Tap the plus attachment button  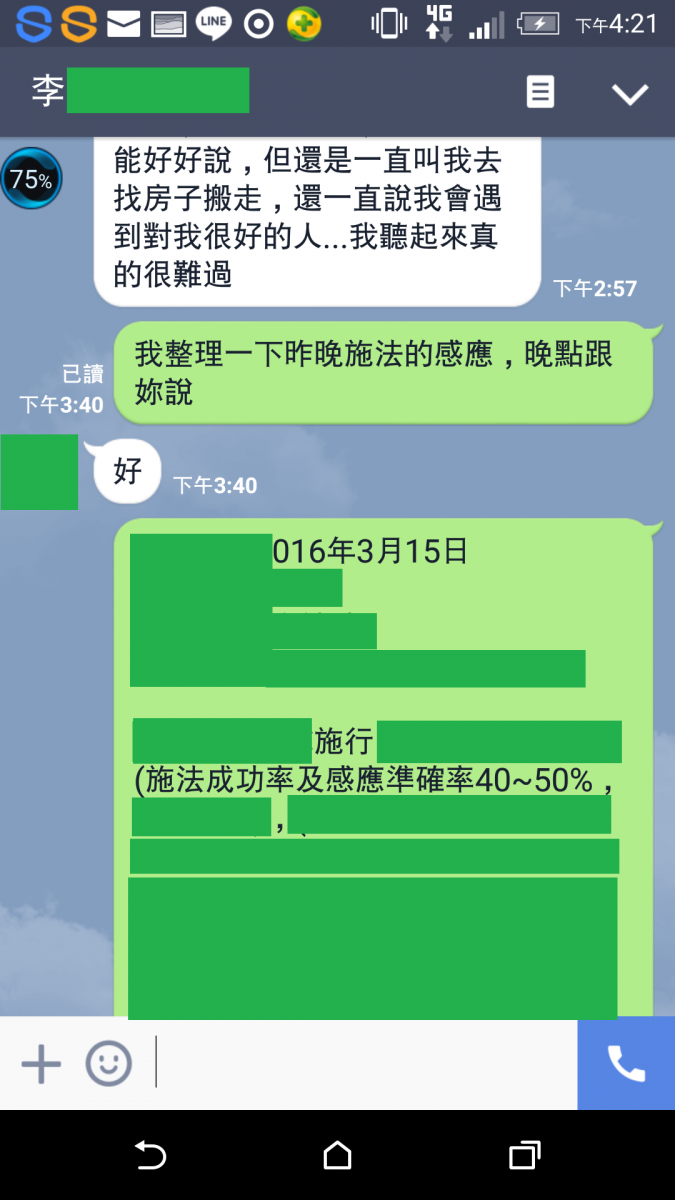(x=41, y=1063)
